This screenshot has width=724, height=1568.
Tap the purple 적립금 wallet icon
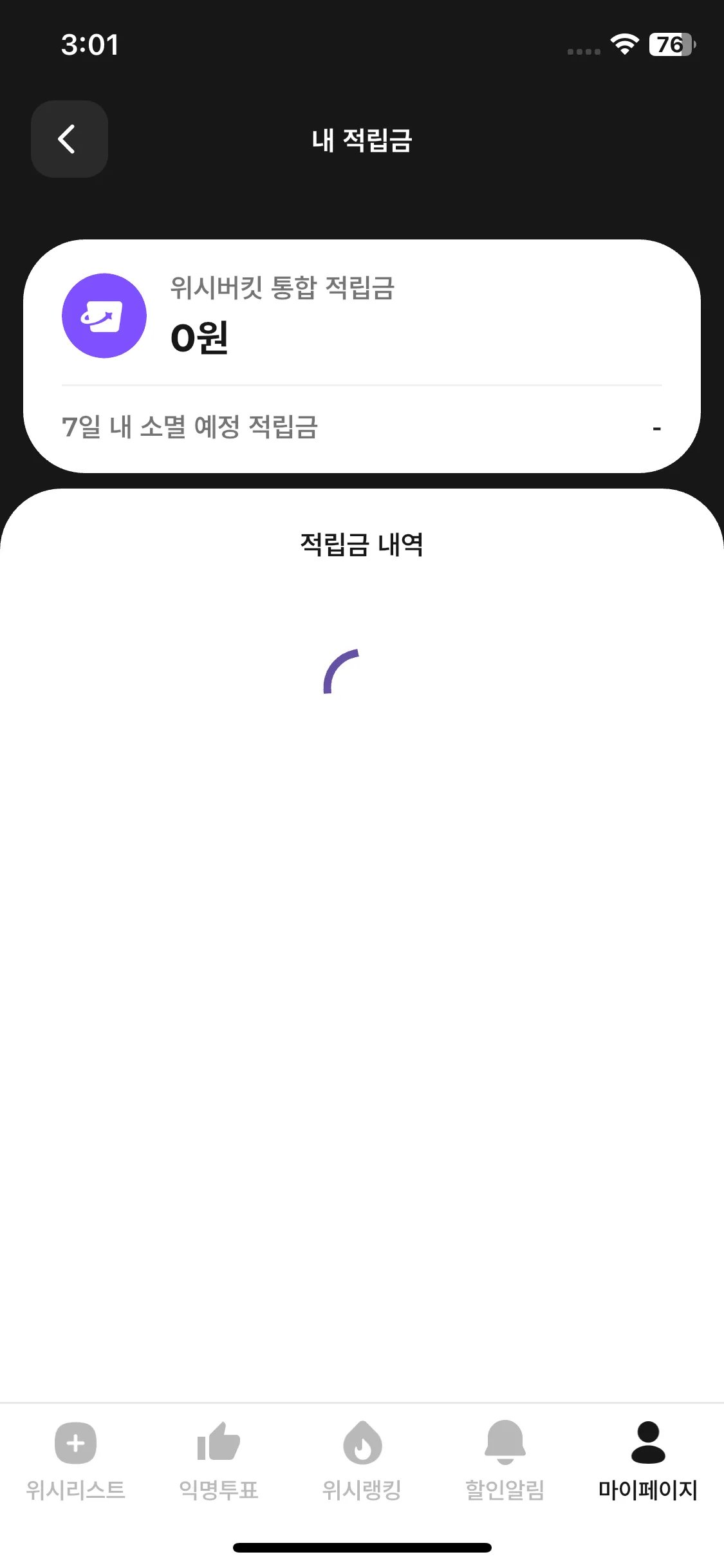[x=104, y=315]
